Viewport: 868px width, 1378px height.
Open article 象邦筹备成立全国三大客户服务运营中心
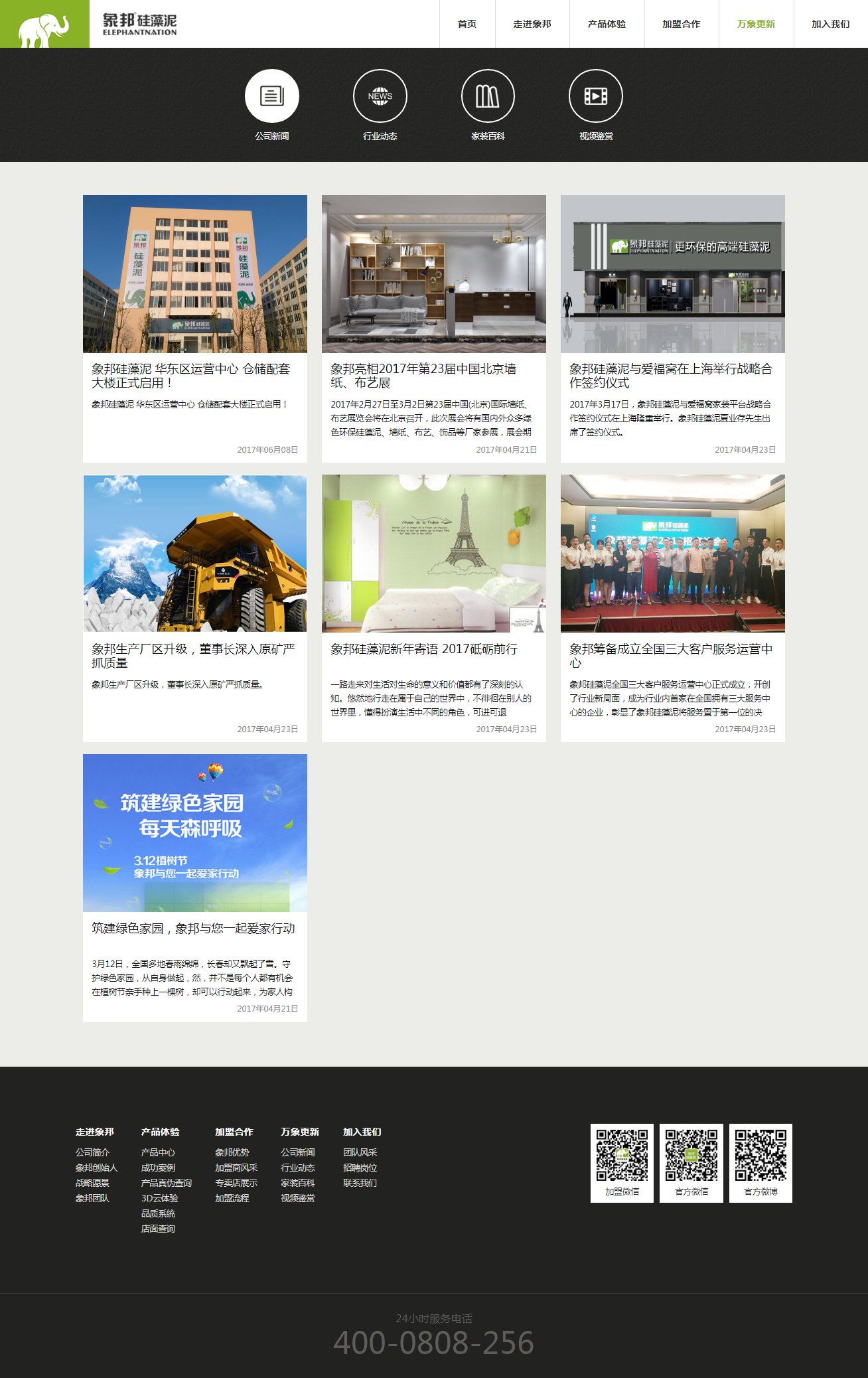(670, 655)
